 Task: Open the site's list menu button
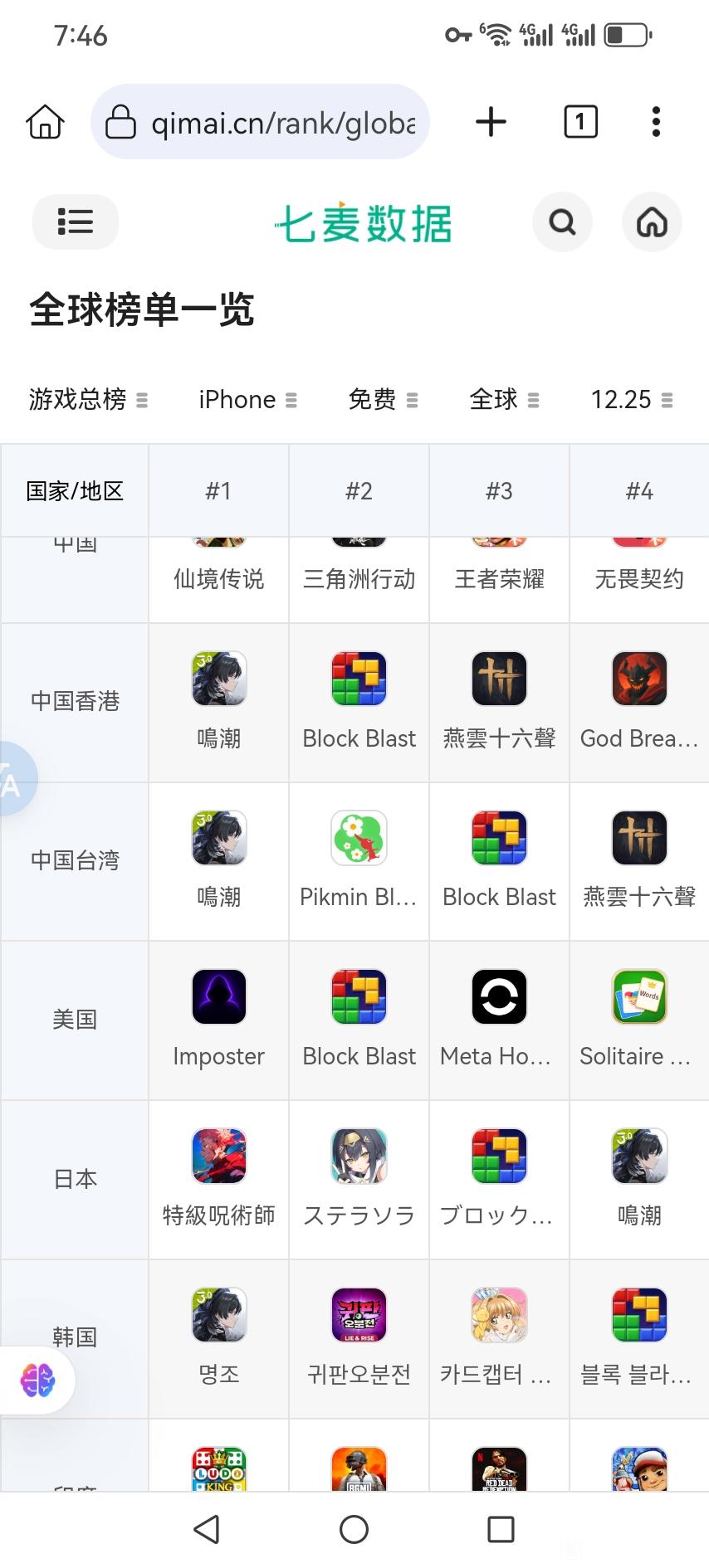click(x=76, y=222)
